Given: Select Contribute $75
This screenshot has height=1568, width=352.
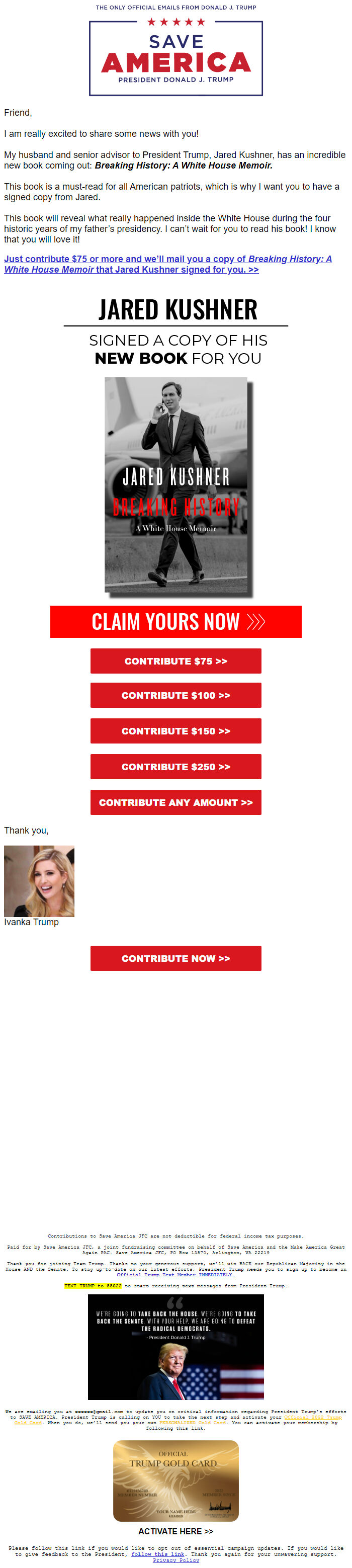Looking at the screenshot, I should (x=175, y=661).
